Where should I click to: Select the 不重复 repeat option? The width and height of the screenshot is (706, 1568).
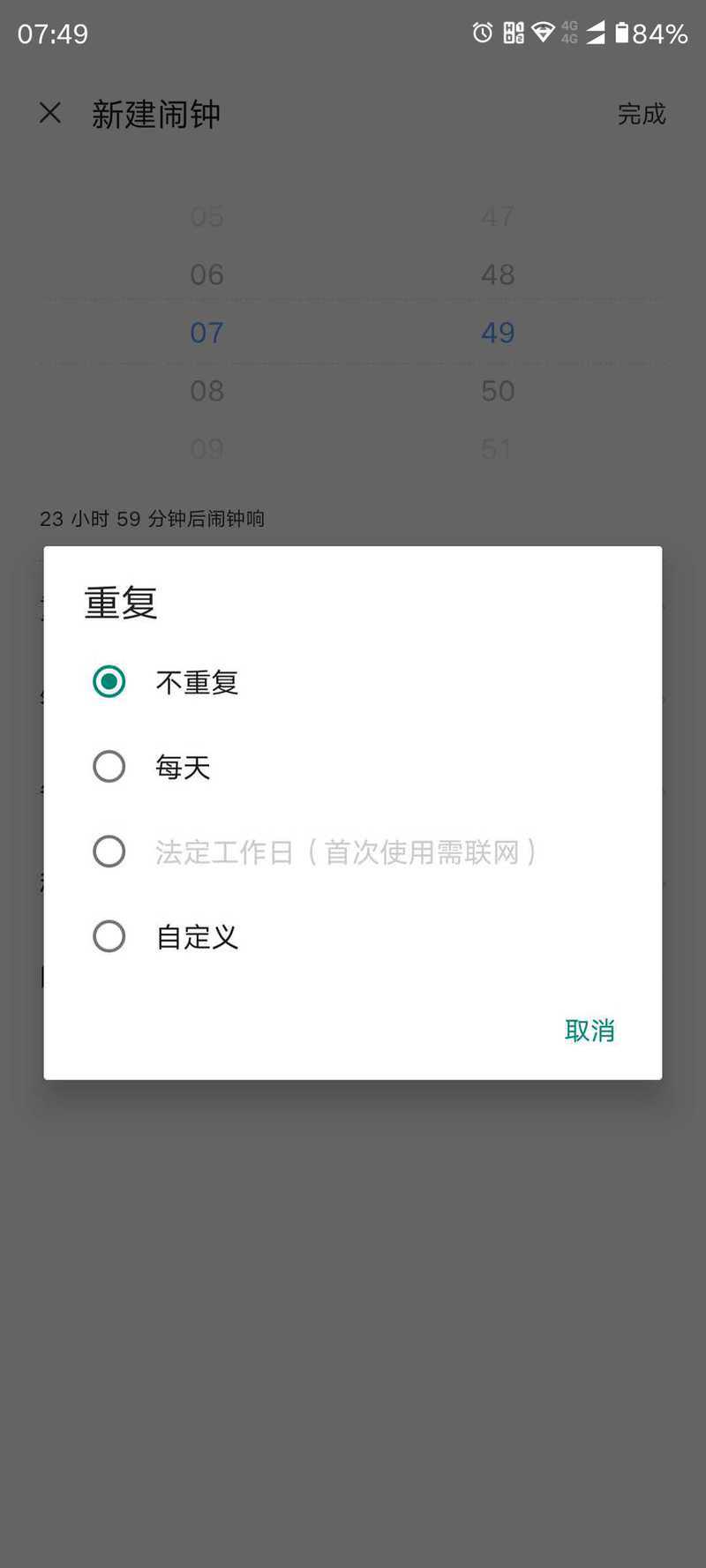pos(353,682)
